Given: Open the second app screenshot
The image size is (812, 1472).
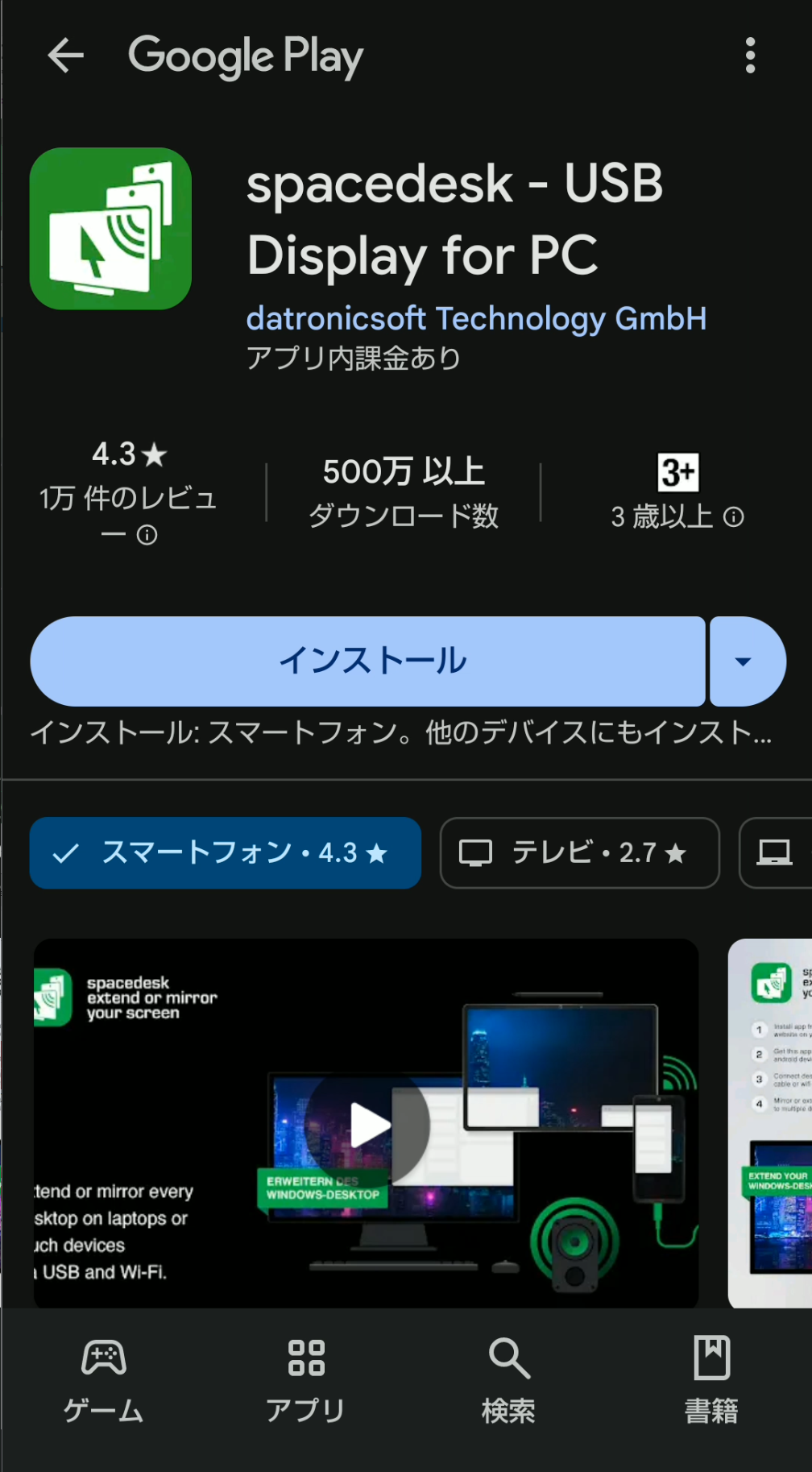Looking at the screenshot, I should [x=771, y=1122].
